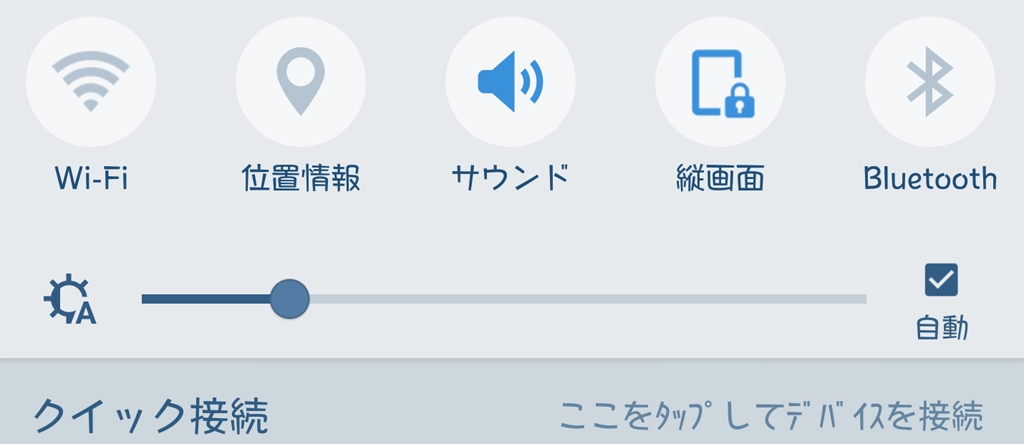This screenshot has width=1024, height=444.
Task: Enable 位置情報 location toggle
Action: [x=300, y=82]
